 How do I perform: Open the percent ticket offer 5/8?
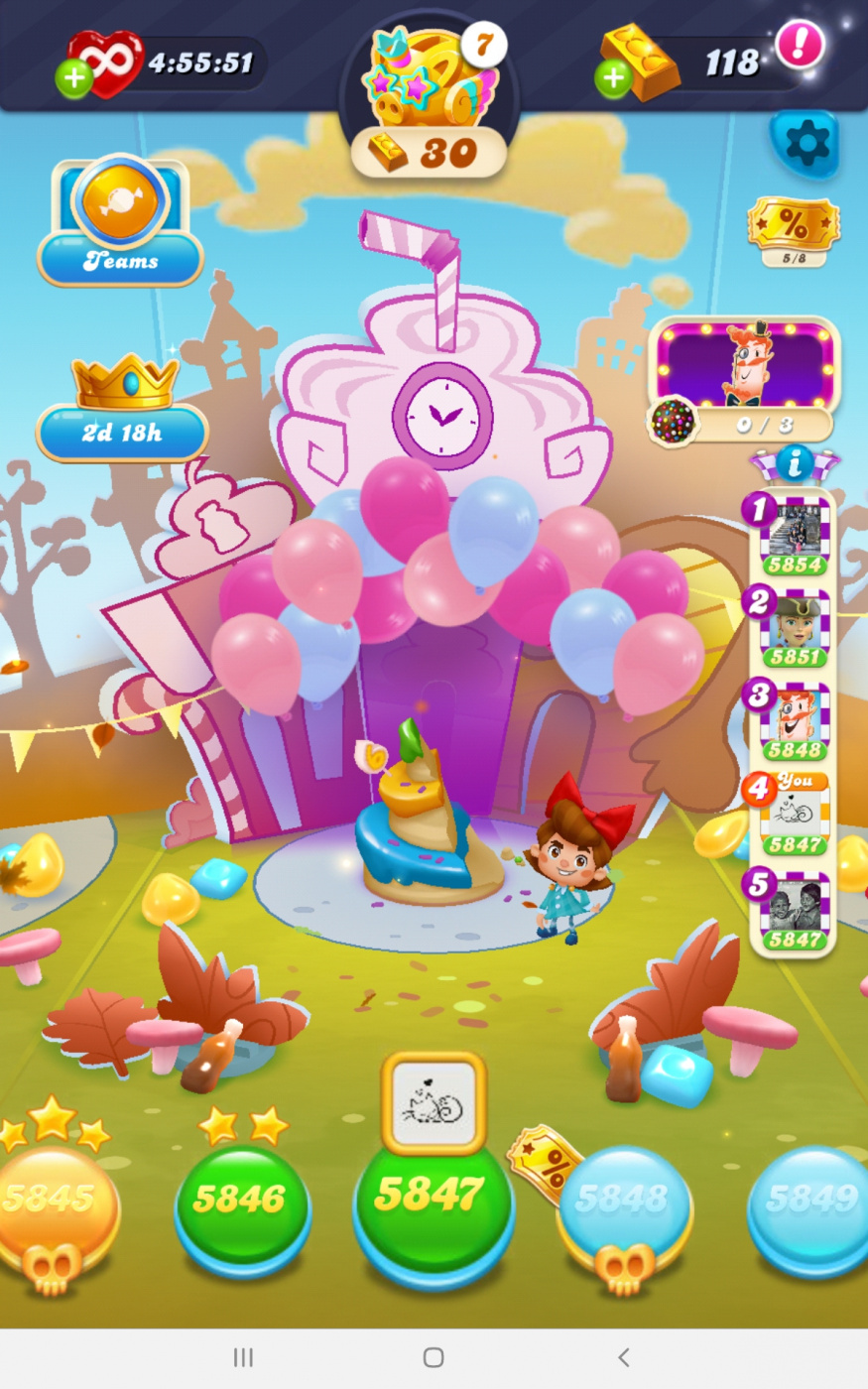793,230
